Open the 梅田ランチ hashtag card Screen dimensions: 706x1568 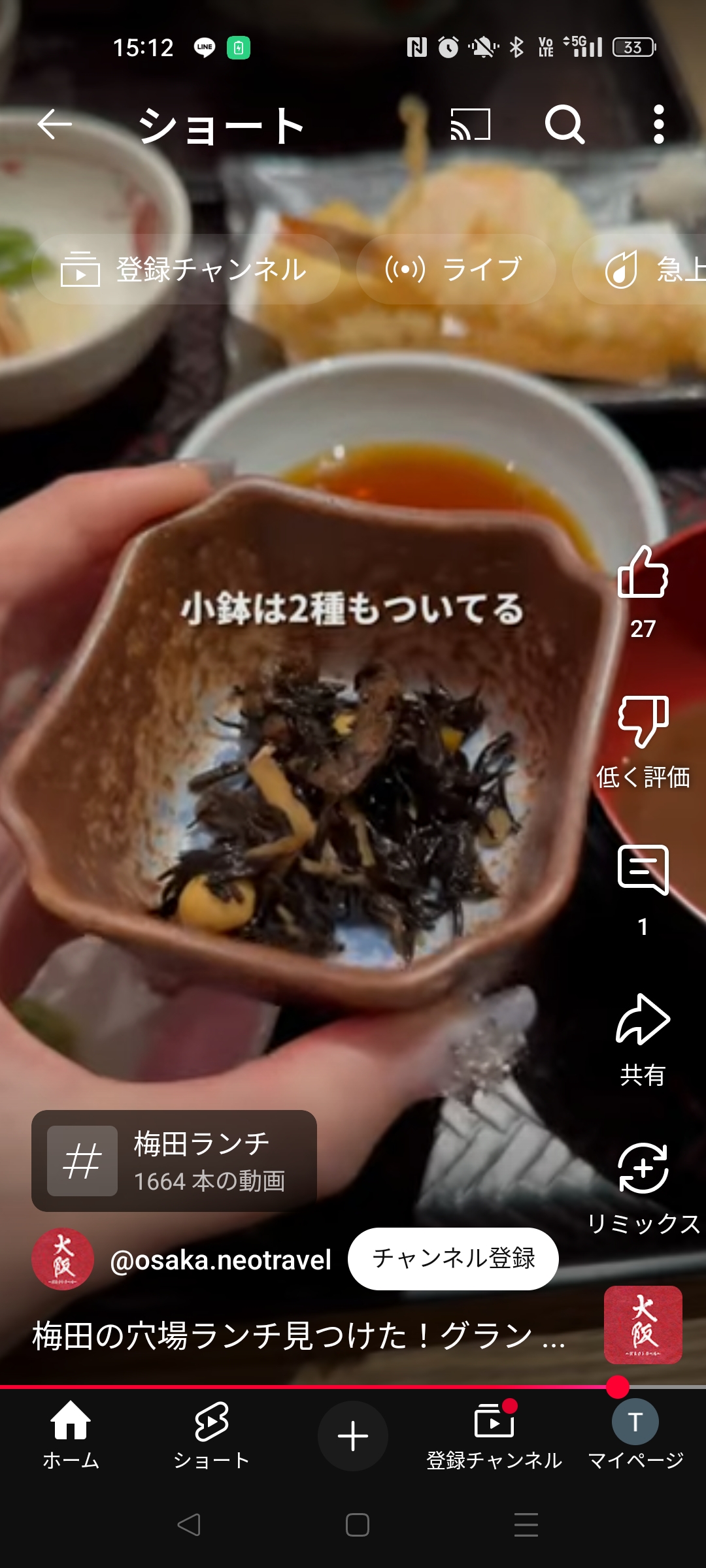[x=174, y=1161]
